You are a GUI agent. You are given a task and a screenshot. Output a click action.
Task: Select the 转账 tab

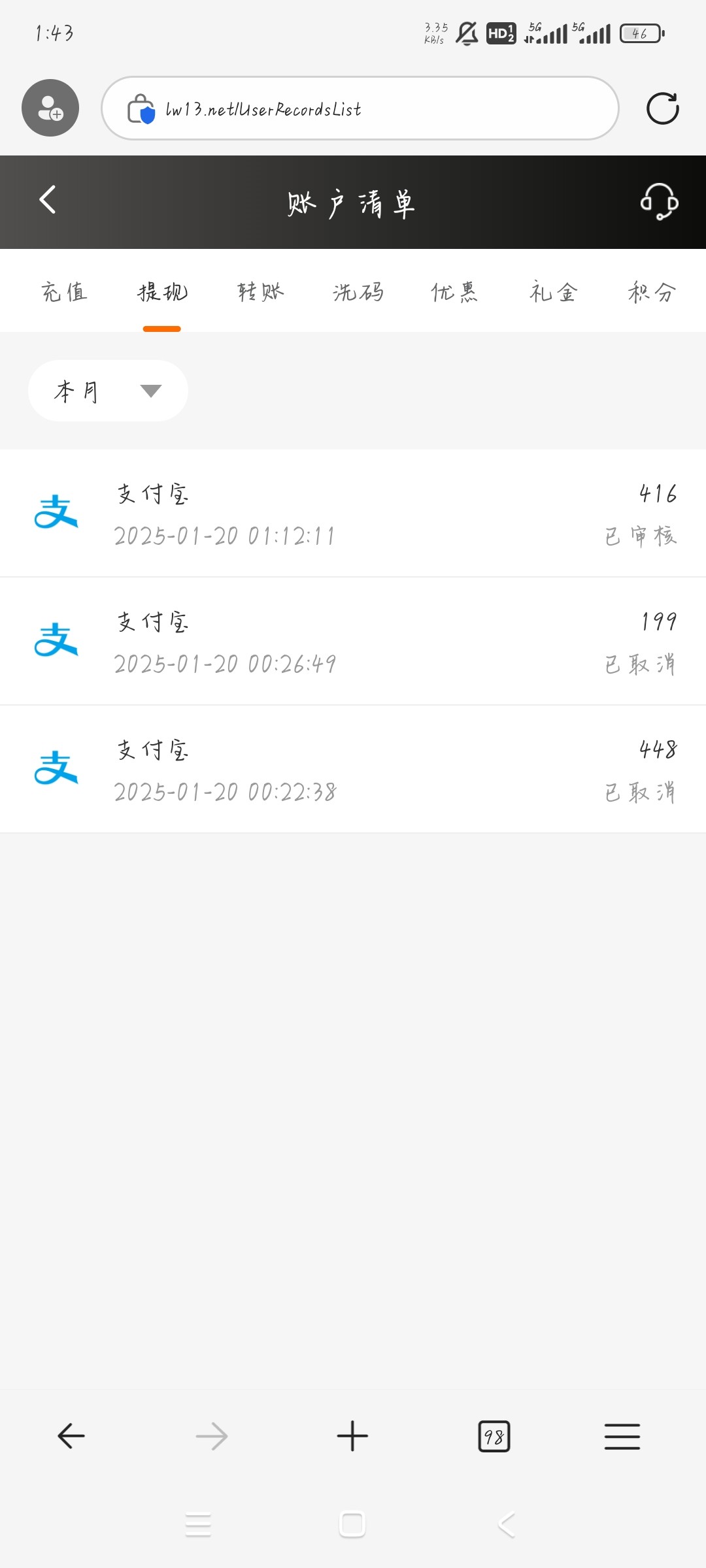coord(260,291)
